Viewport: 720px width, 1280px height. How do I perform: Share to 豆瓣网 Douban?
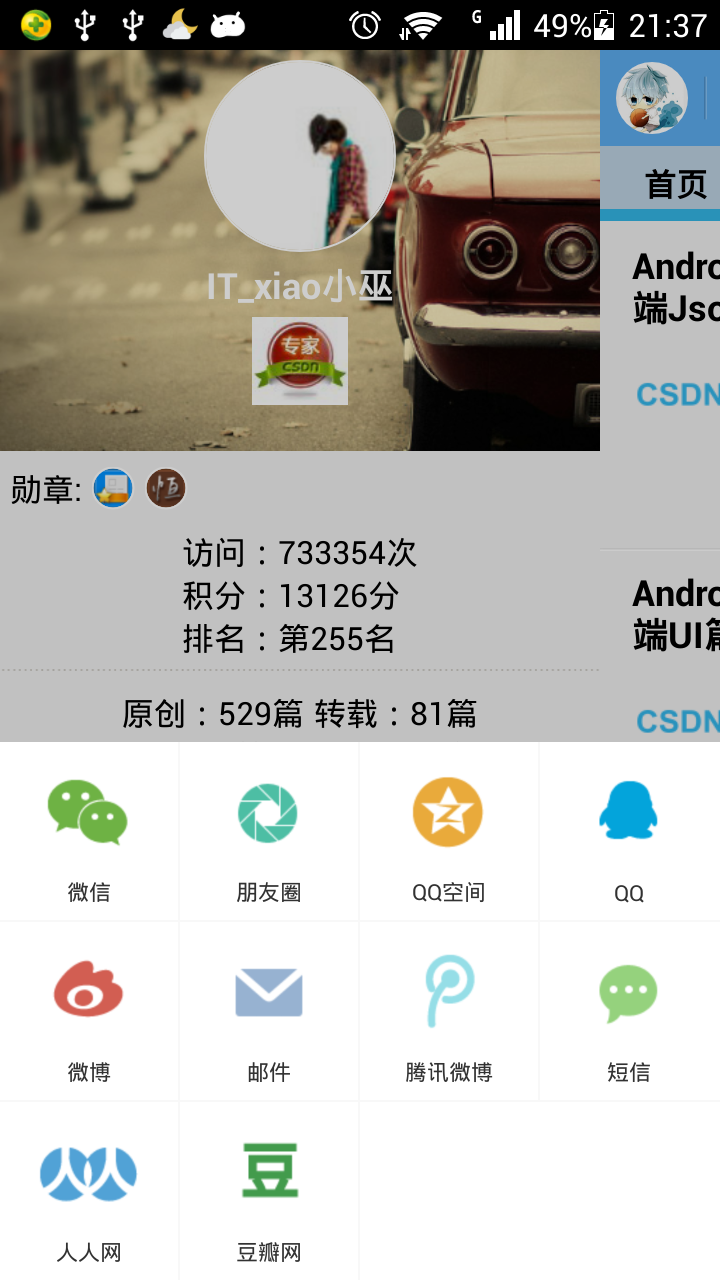269,1191
